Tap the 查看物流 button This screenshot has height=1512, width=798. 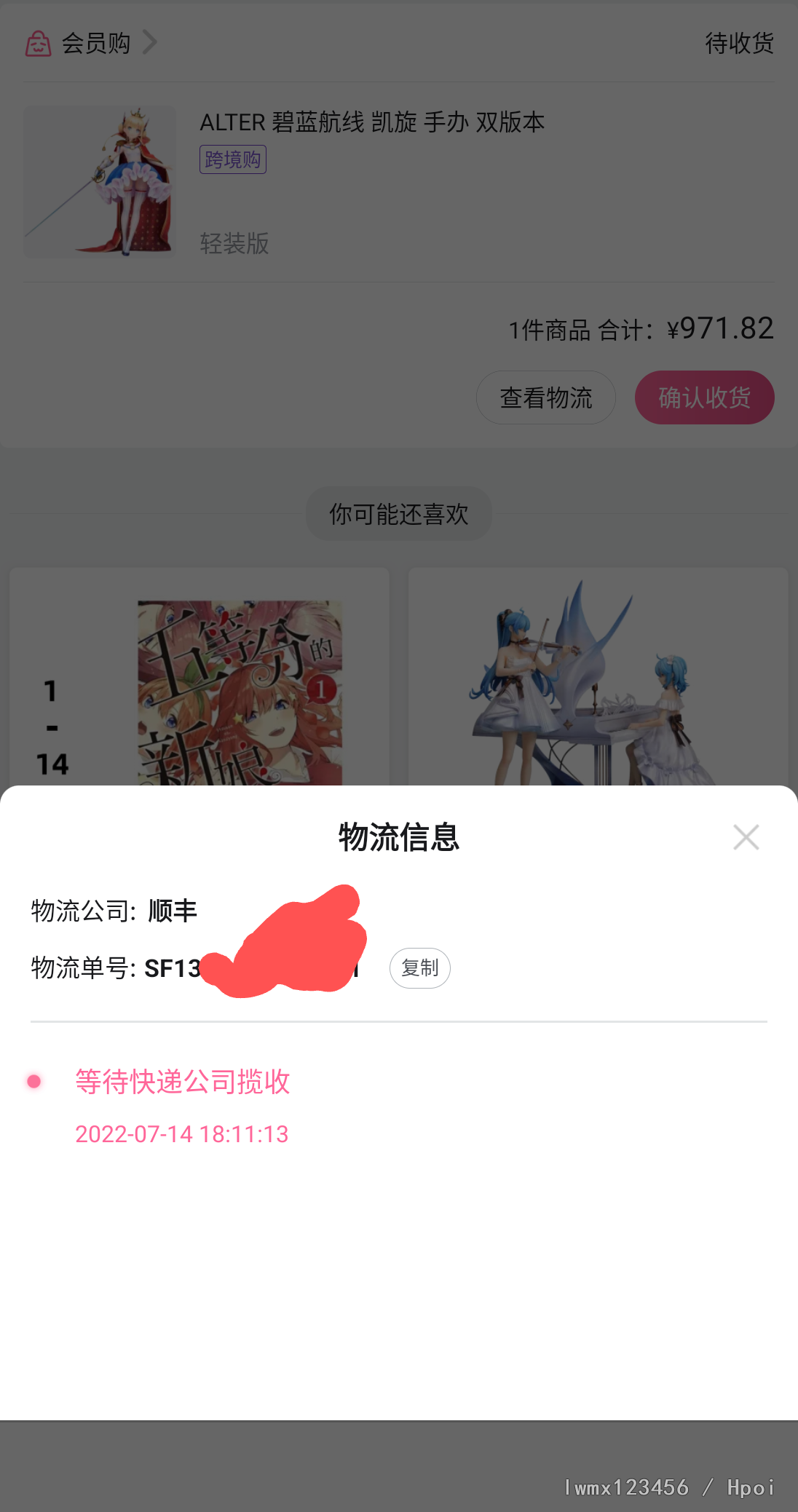coord(545,397)
